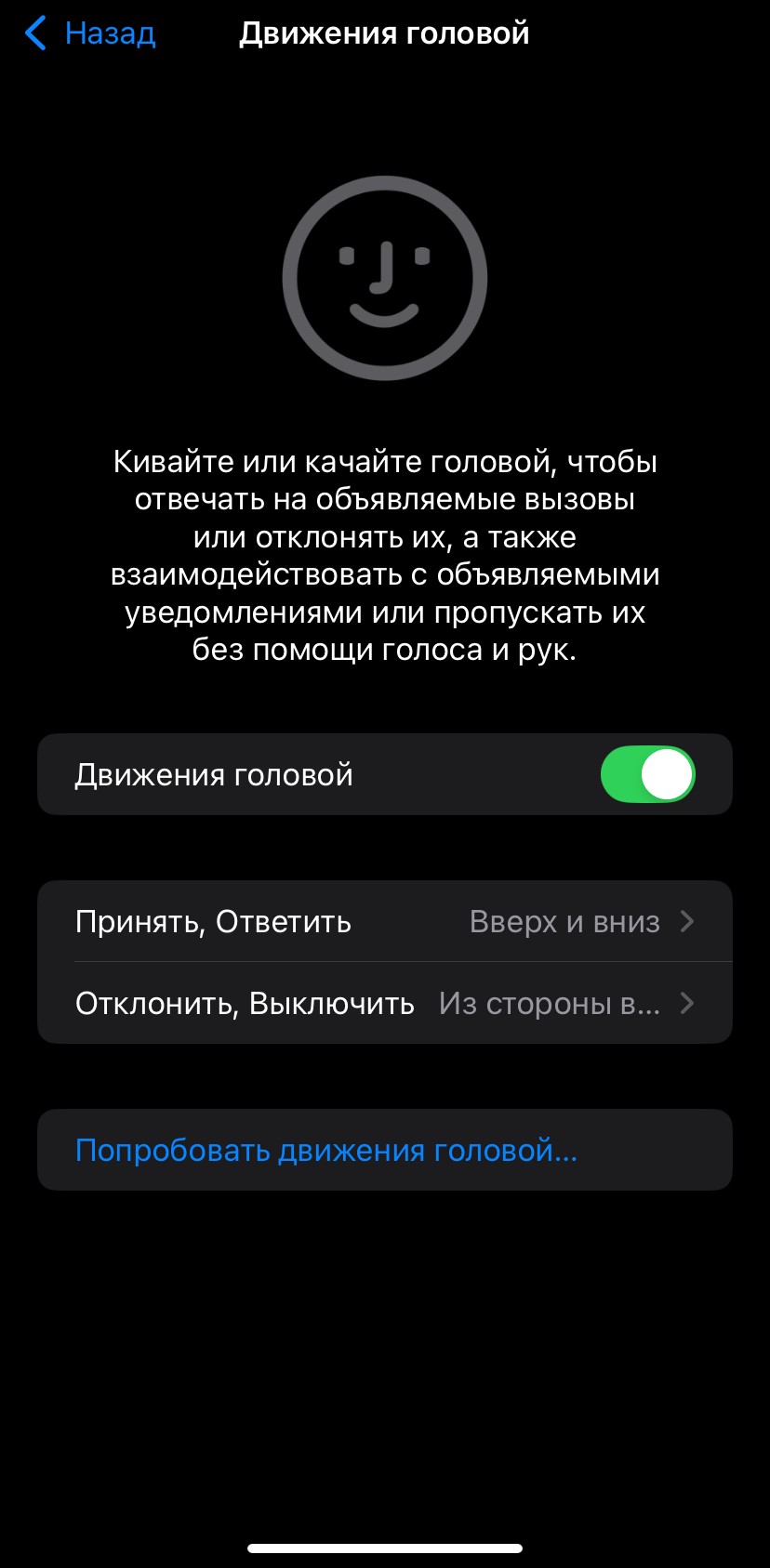Open the Принять, Ответить gesture setting
This screenshot has width=770, height=1568.
(x=385, y=921)
